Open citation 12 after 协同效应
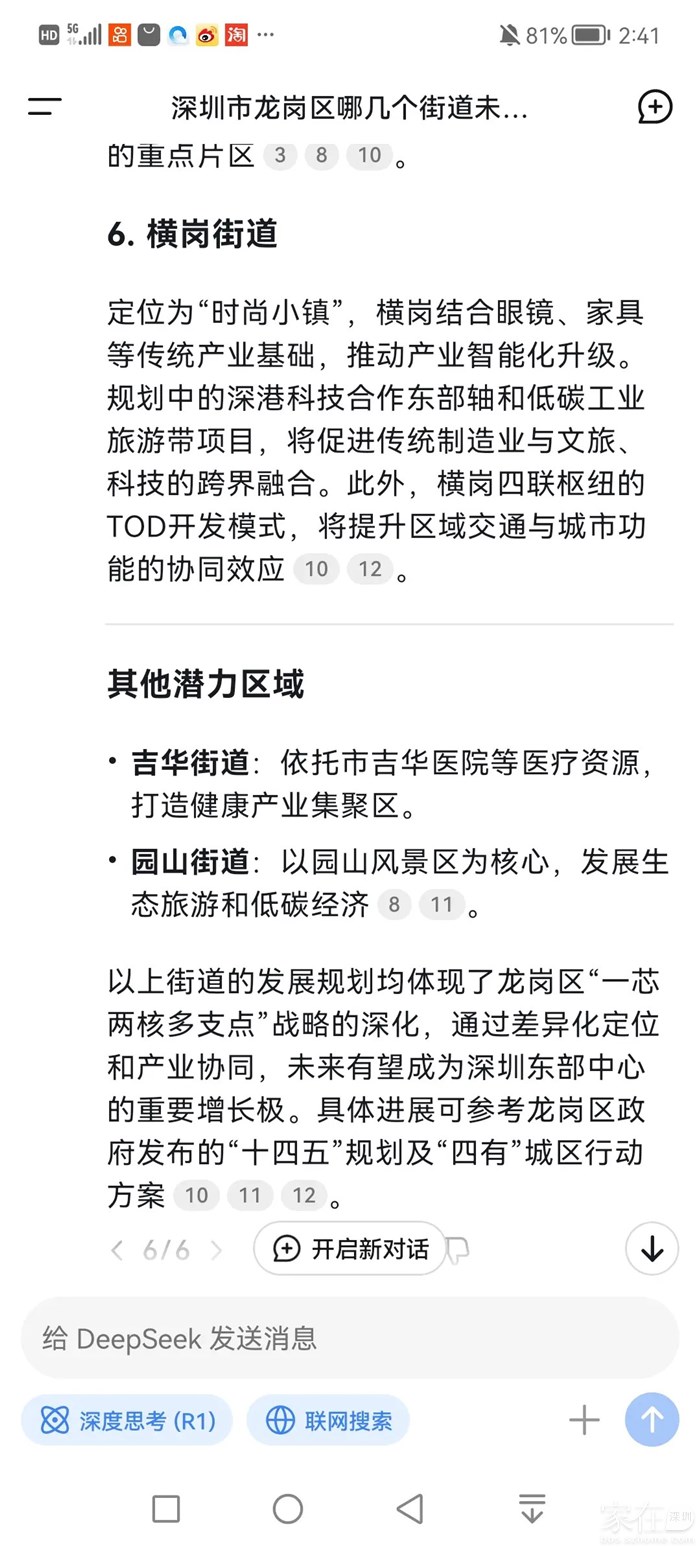700x1547 pixels. pos(370,570)
